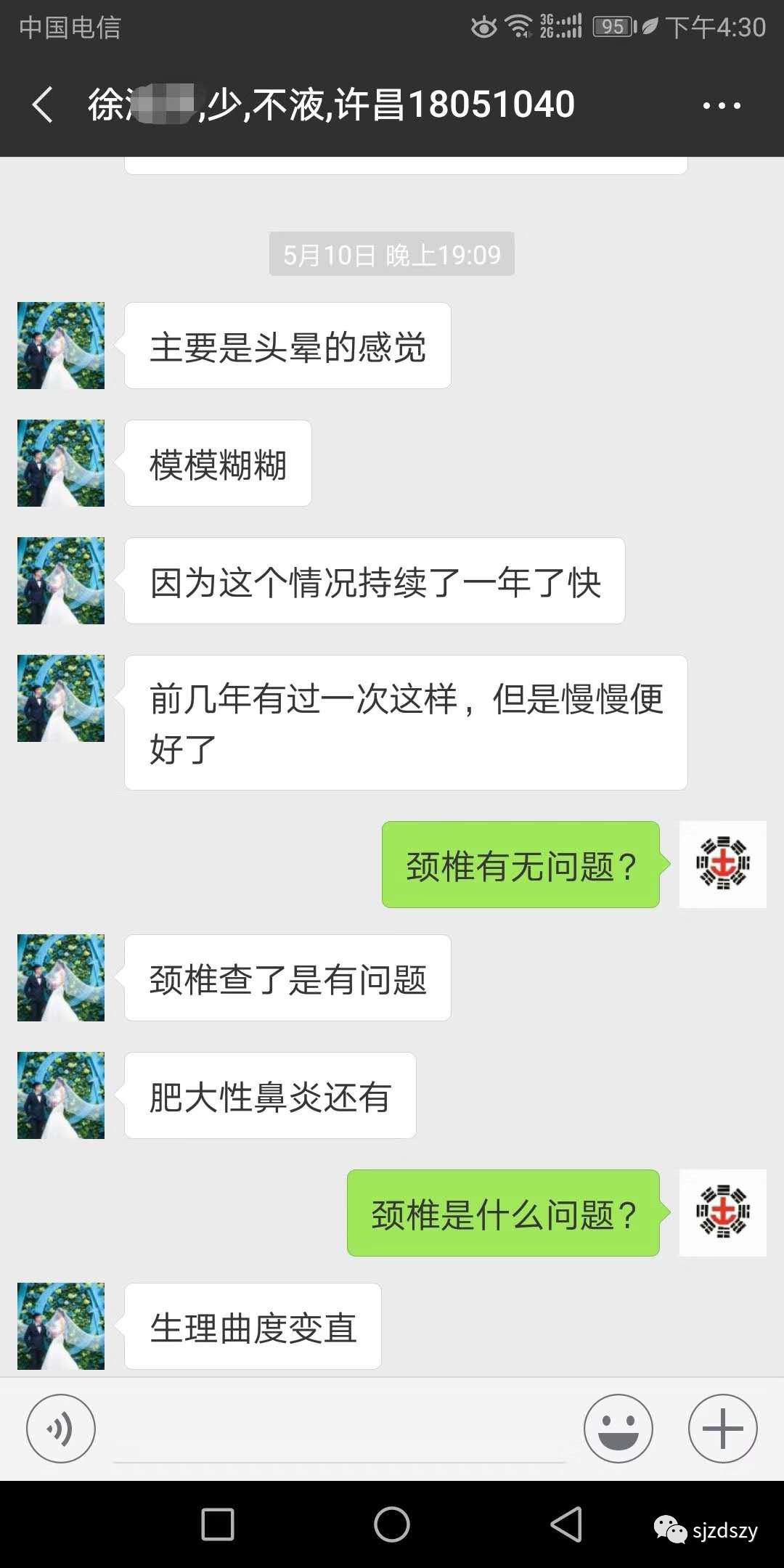The height and width of the screenshot is (1568, 784).
Task: Go back to the chat list
Action: [43, 105]
